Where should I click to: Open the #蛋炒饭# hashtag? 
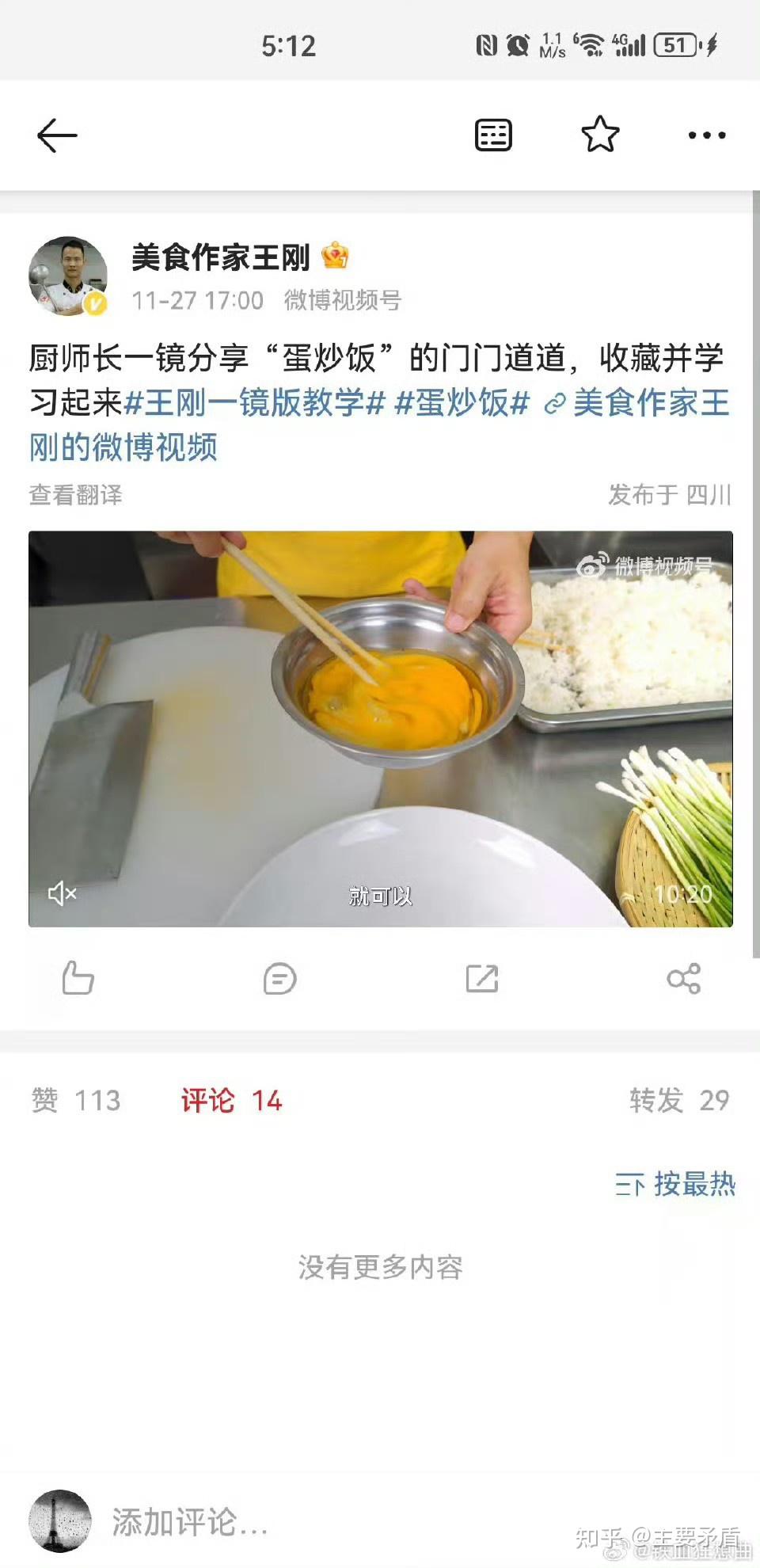coord(462,402)
